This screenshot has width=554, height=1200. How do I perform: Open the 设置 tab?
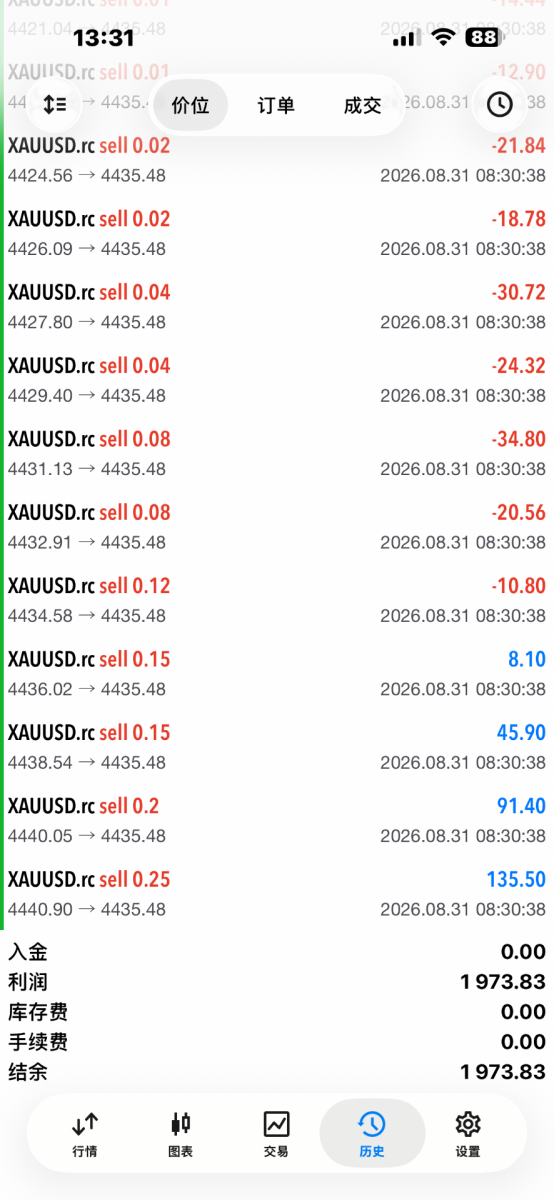click(x=468, y=1134)
